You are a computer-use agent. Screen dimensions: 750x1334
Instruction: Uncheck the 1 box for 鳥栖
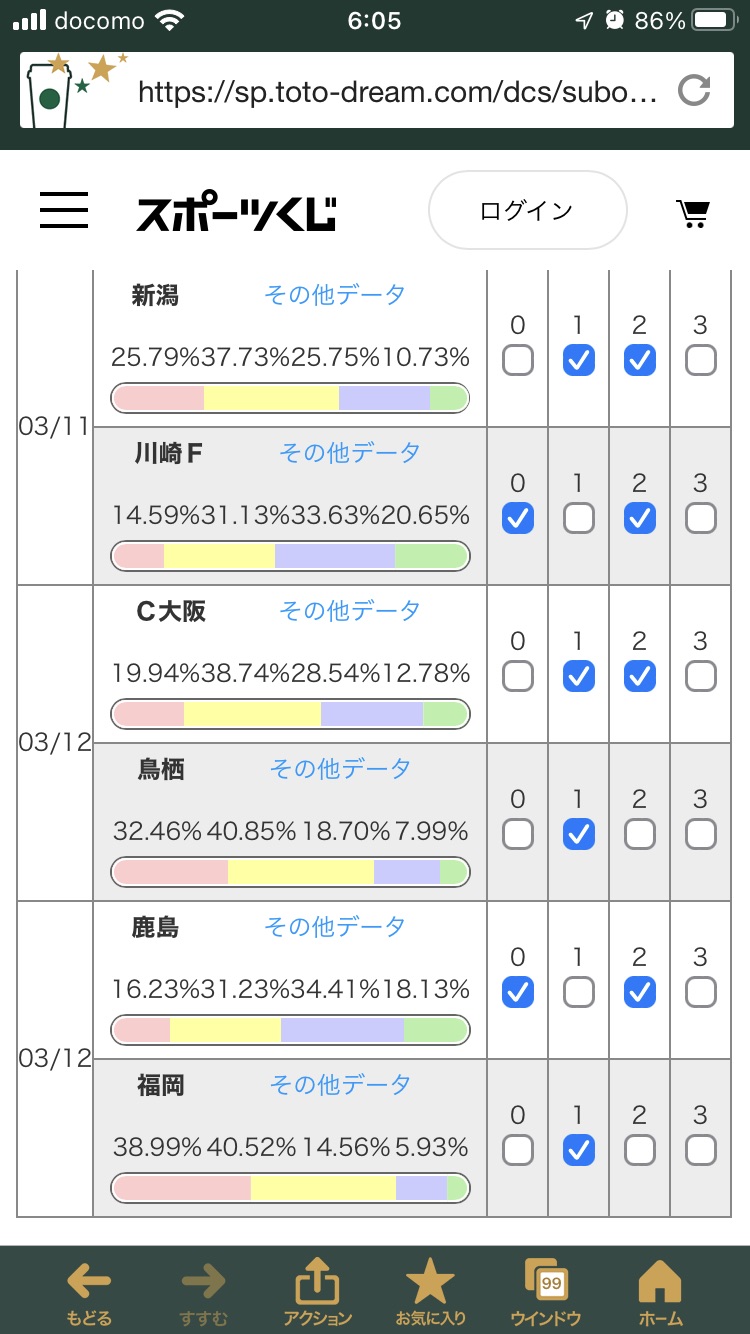pyautogui.click(x=579, y=834)
